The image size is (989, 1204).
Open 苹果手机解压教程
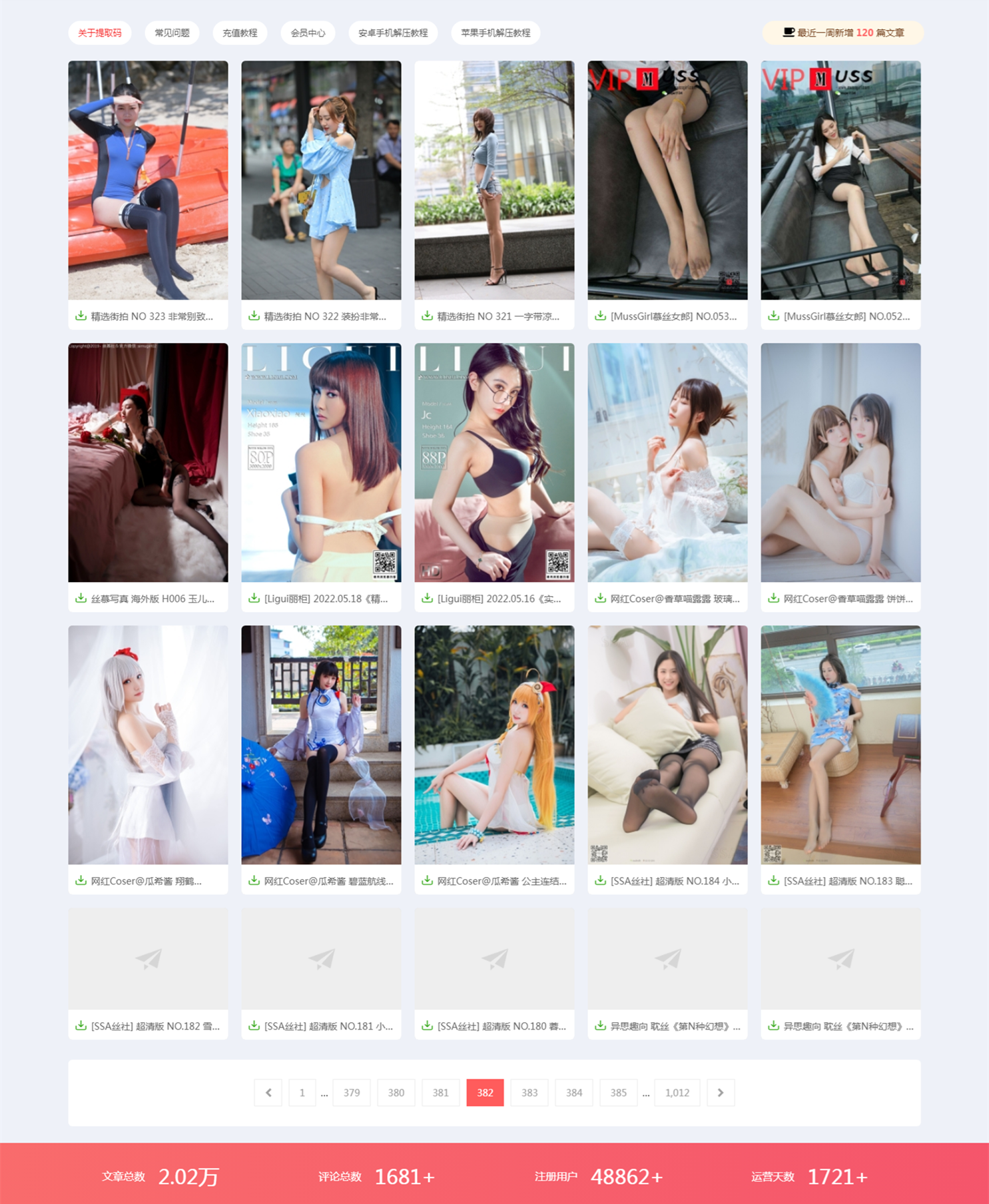pyautogui.click(x=495, y=33)
